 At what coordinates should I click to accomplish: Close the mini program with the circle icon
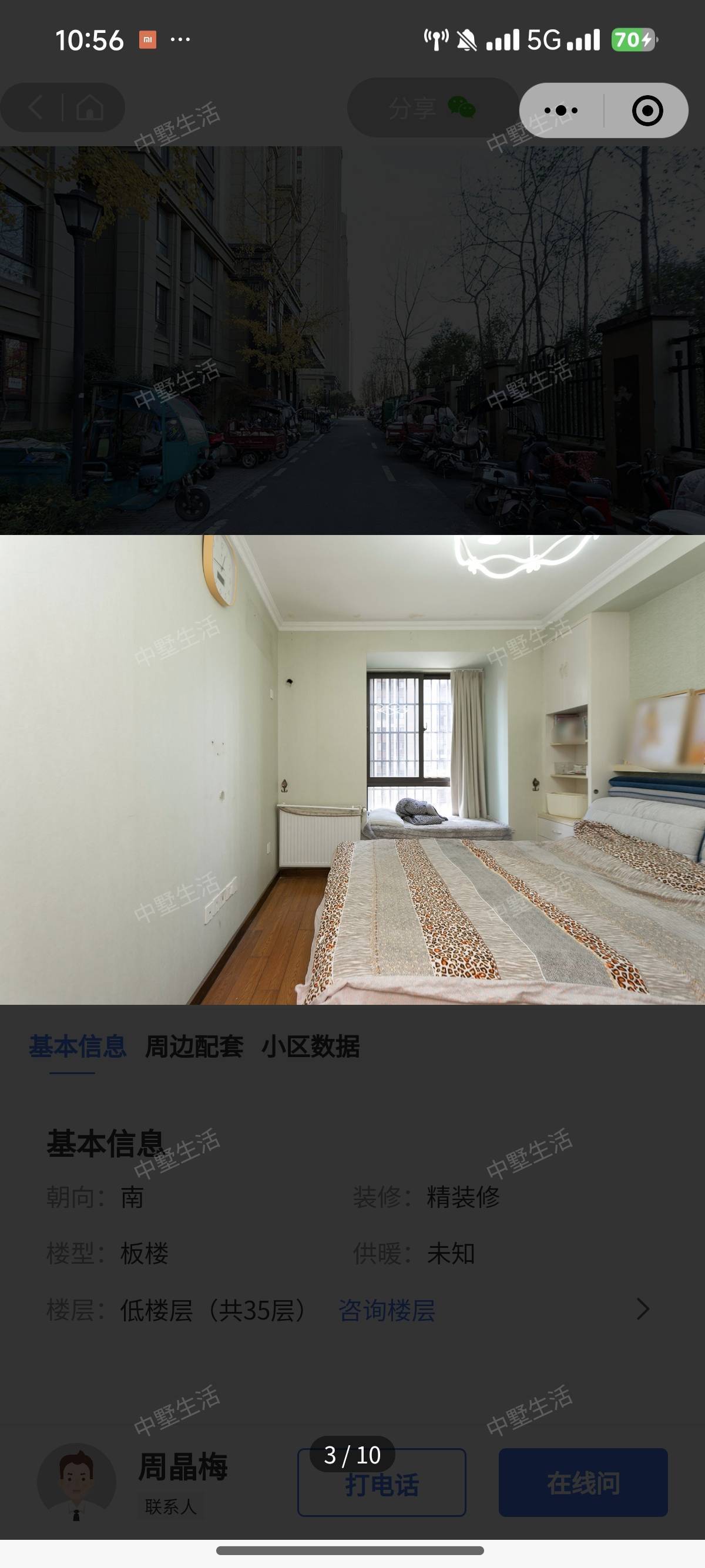pyautogui.click(x=647, y=111)
